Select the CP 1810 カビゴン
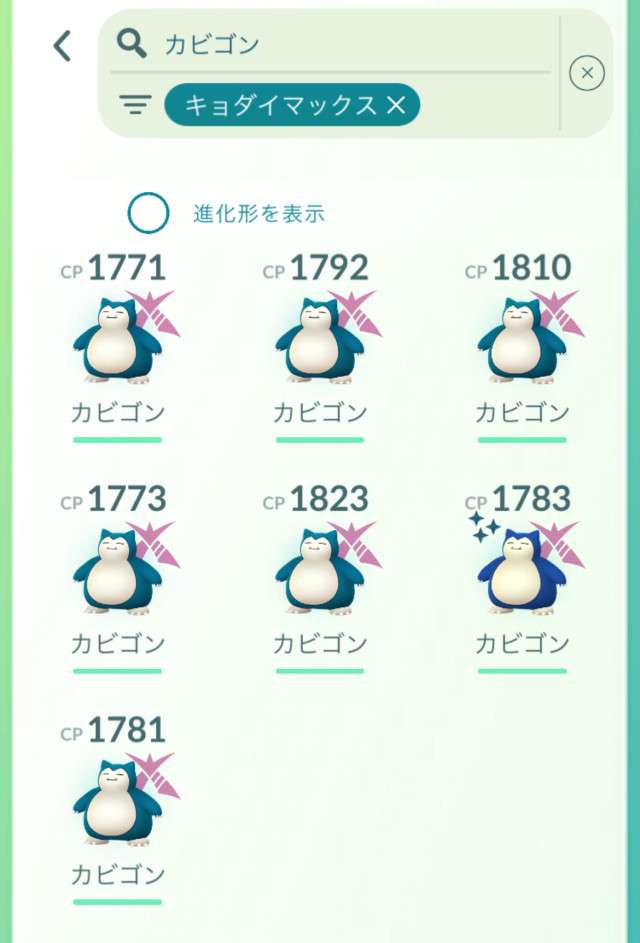The height and width of the screenshot is (943, 640). [x=521, y=340]
